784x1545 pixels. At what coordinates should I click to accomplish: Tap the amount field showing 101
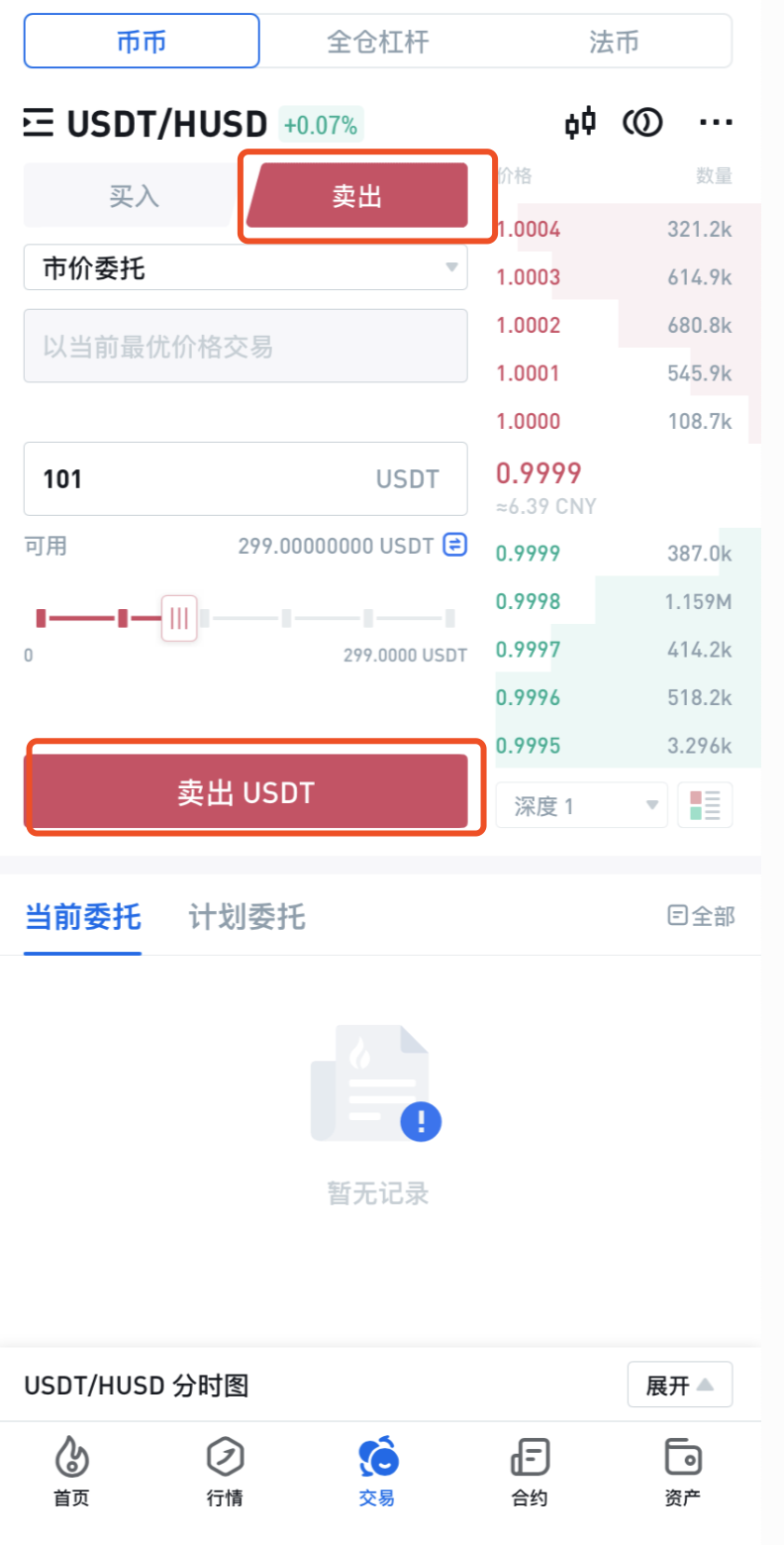point(245,479)
